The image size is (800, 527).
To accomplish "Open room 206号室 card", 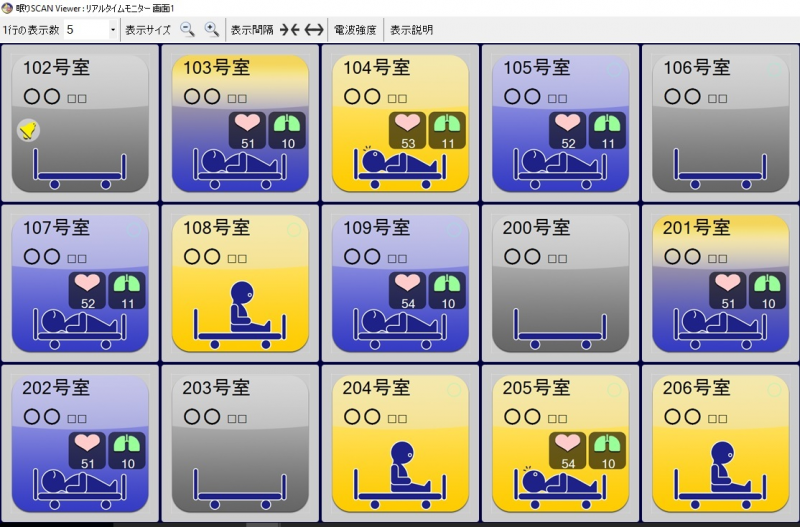I will click(720, 443).
